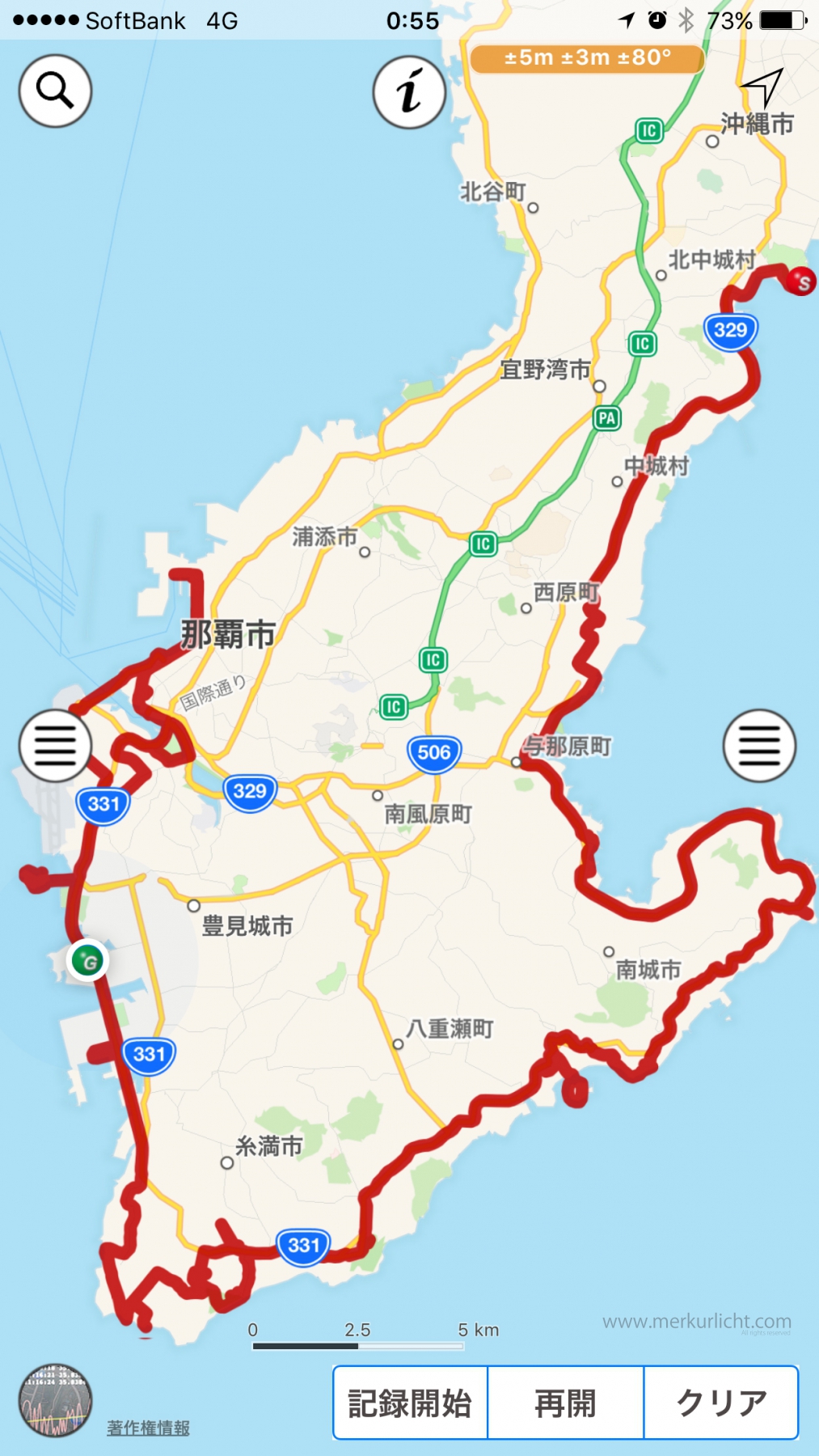The image size is (819, 1456).
Task: Open the right hamburger menu
Action: pos(759,745)
